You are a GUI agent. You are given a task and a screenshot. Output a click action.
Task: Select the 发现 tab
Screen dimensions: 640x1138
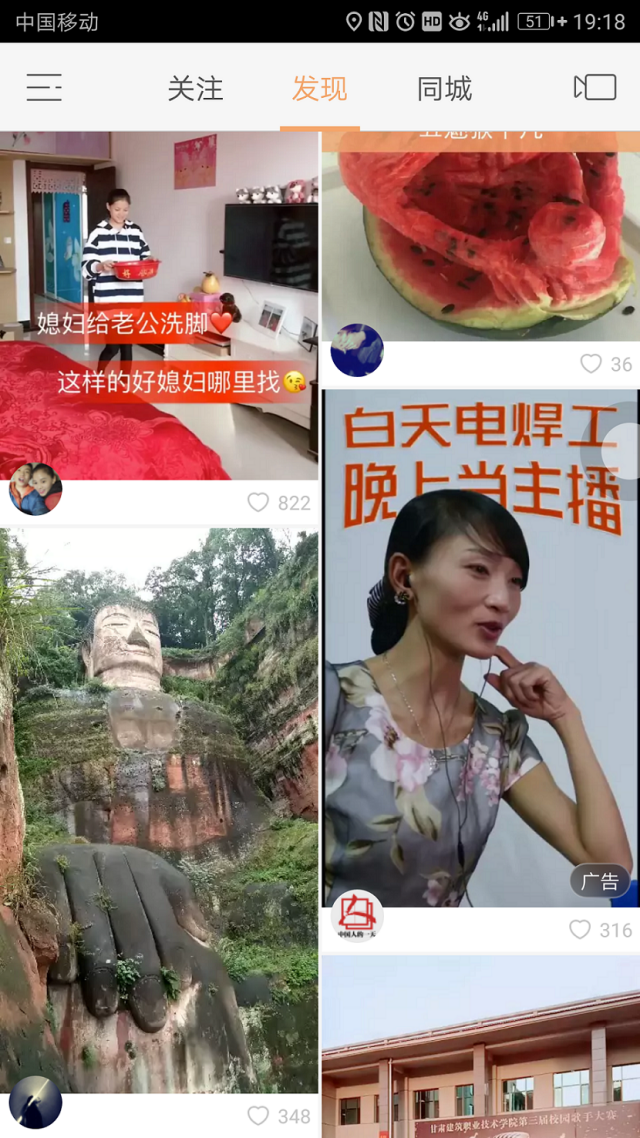tap(320, 89)
